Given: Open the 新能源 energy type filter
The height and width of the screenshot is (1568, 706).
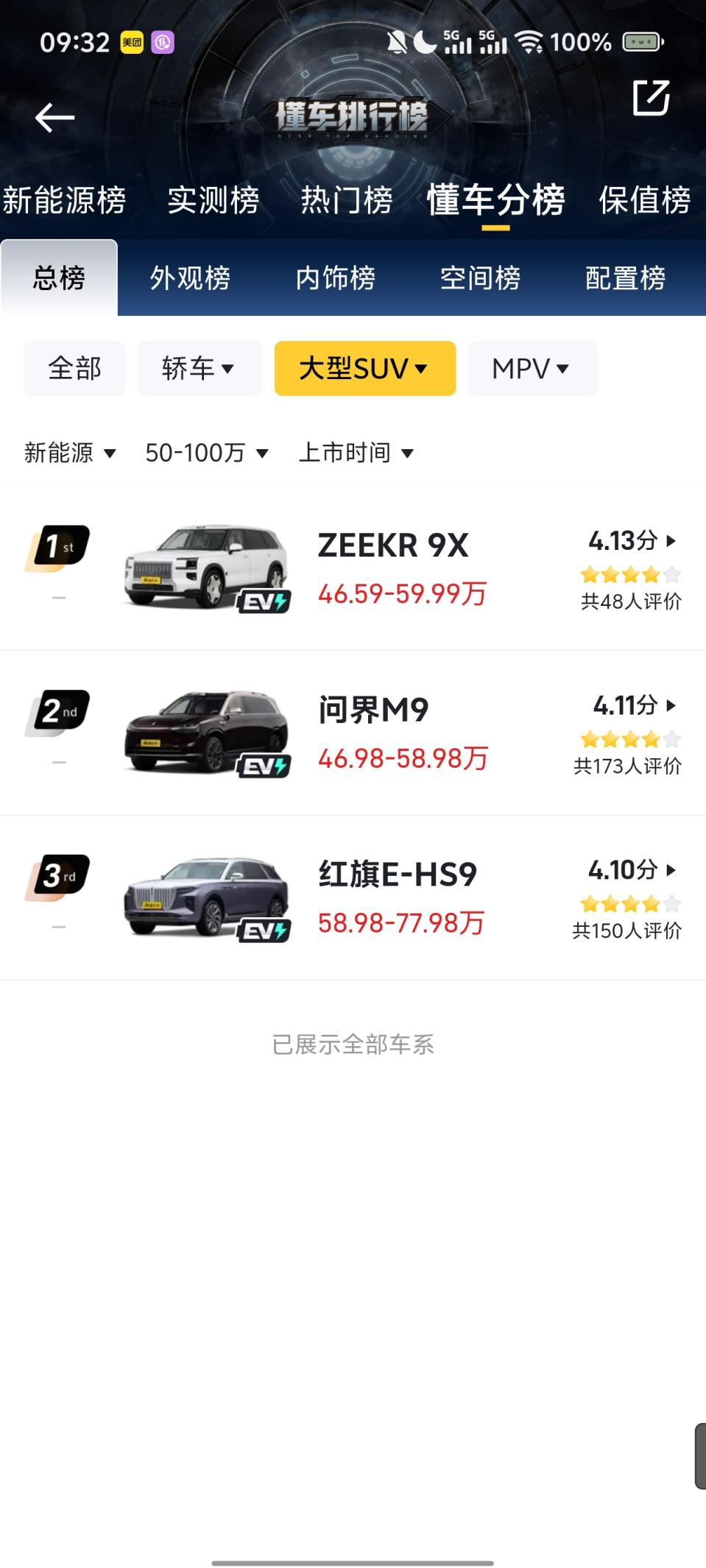Looking at the screenshot, I should click(70, 453).
